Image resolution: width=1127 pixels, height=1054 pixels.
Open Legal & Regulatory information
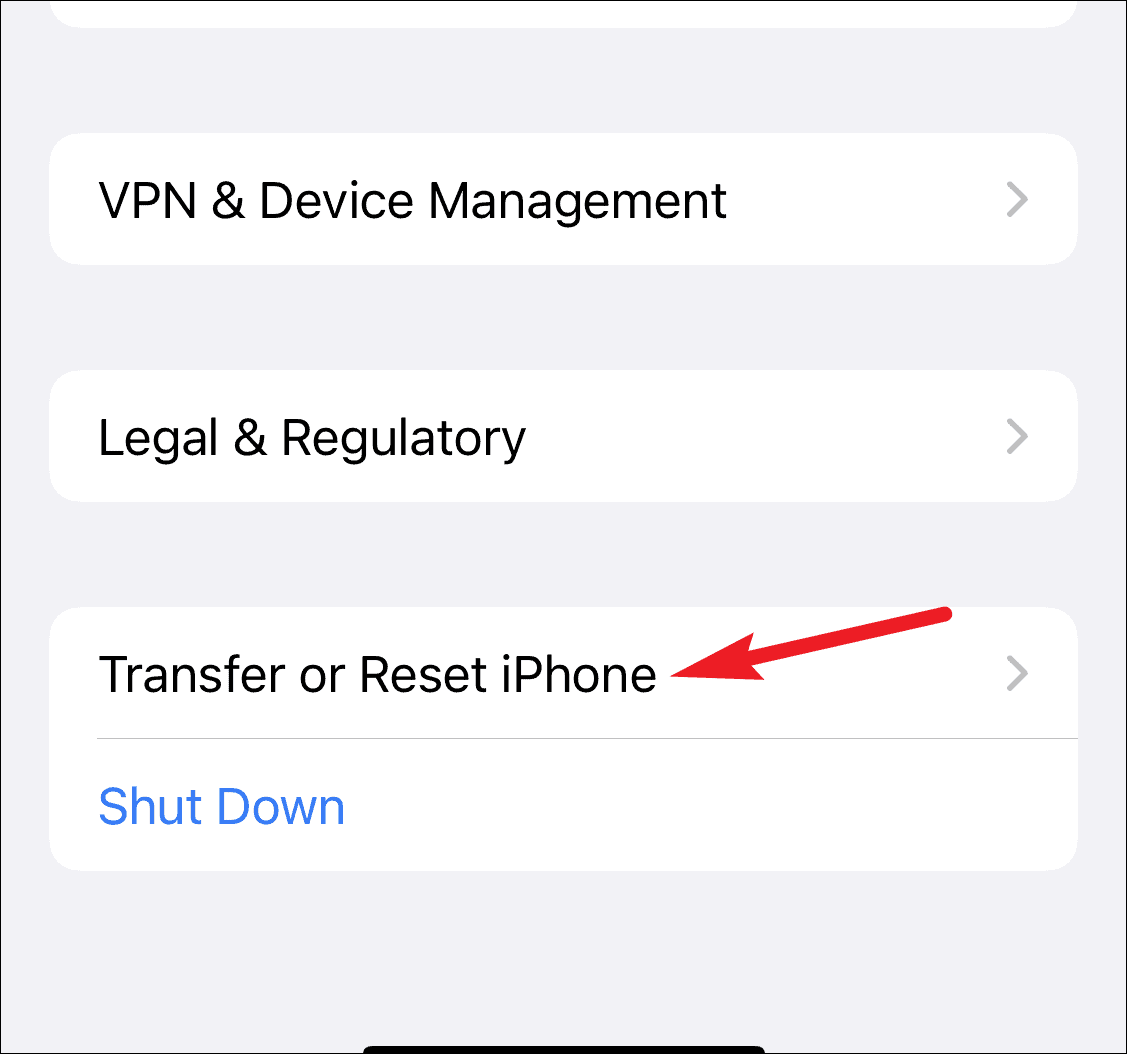click(312, 437)
